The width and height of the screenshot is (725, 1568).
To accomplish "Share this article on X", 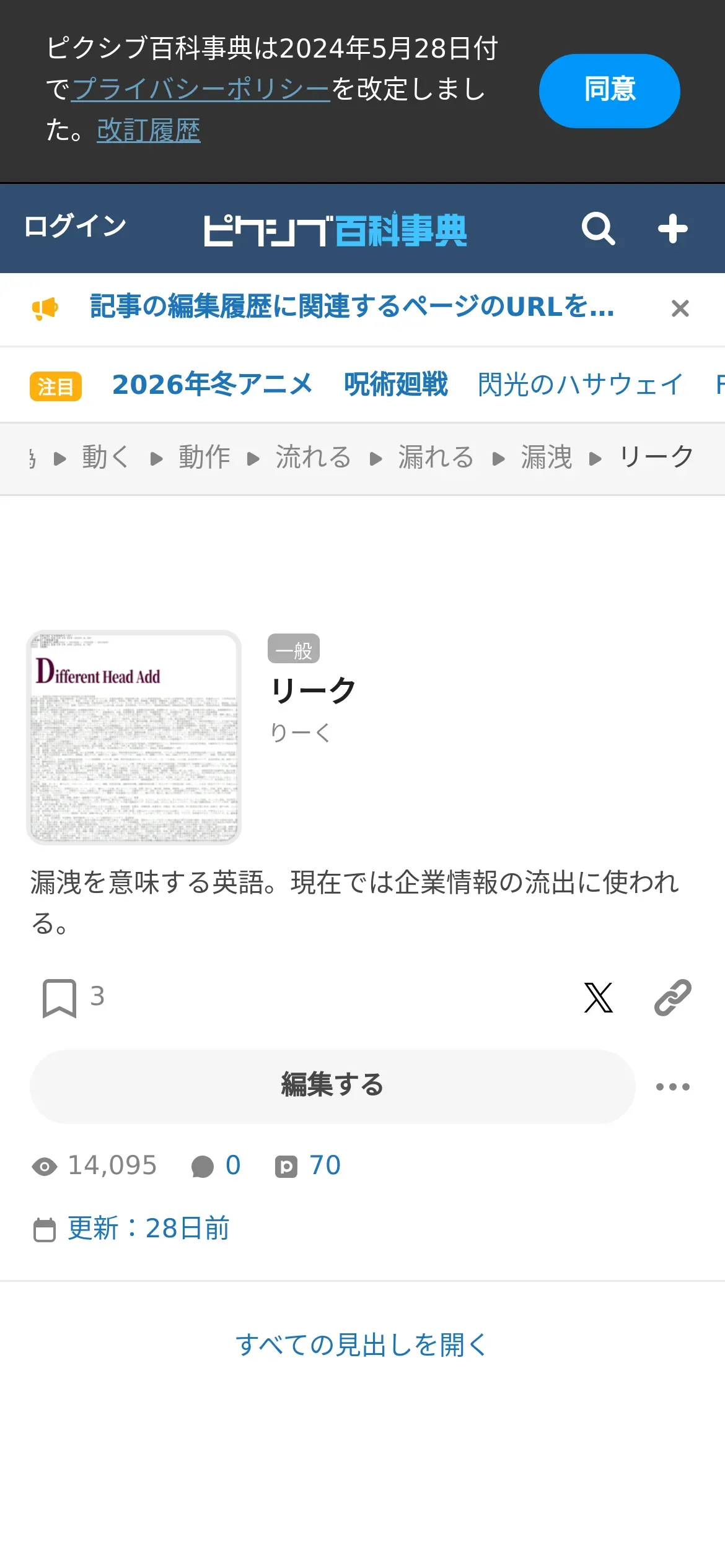I will (598, 998).
